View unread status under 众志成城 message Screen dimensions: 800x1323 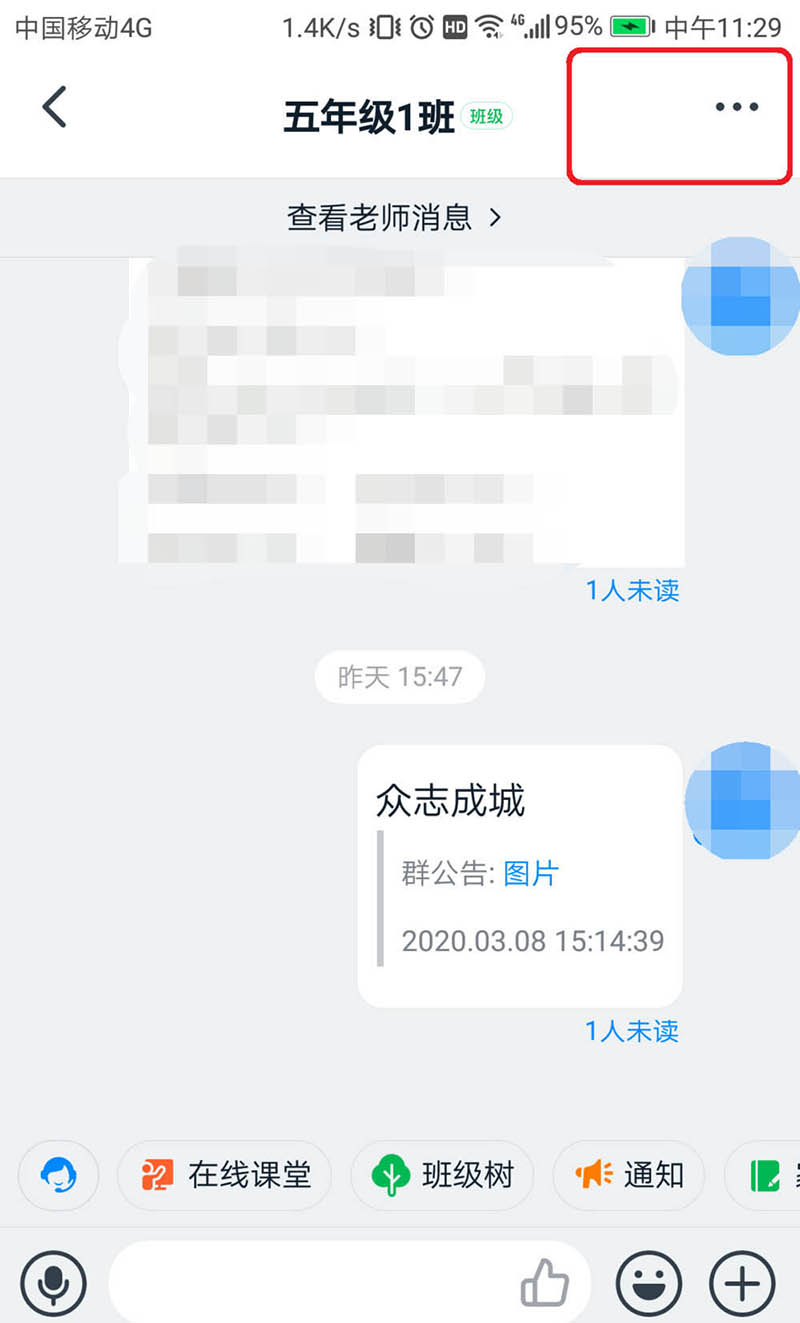coord(632,1031)
